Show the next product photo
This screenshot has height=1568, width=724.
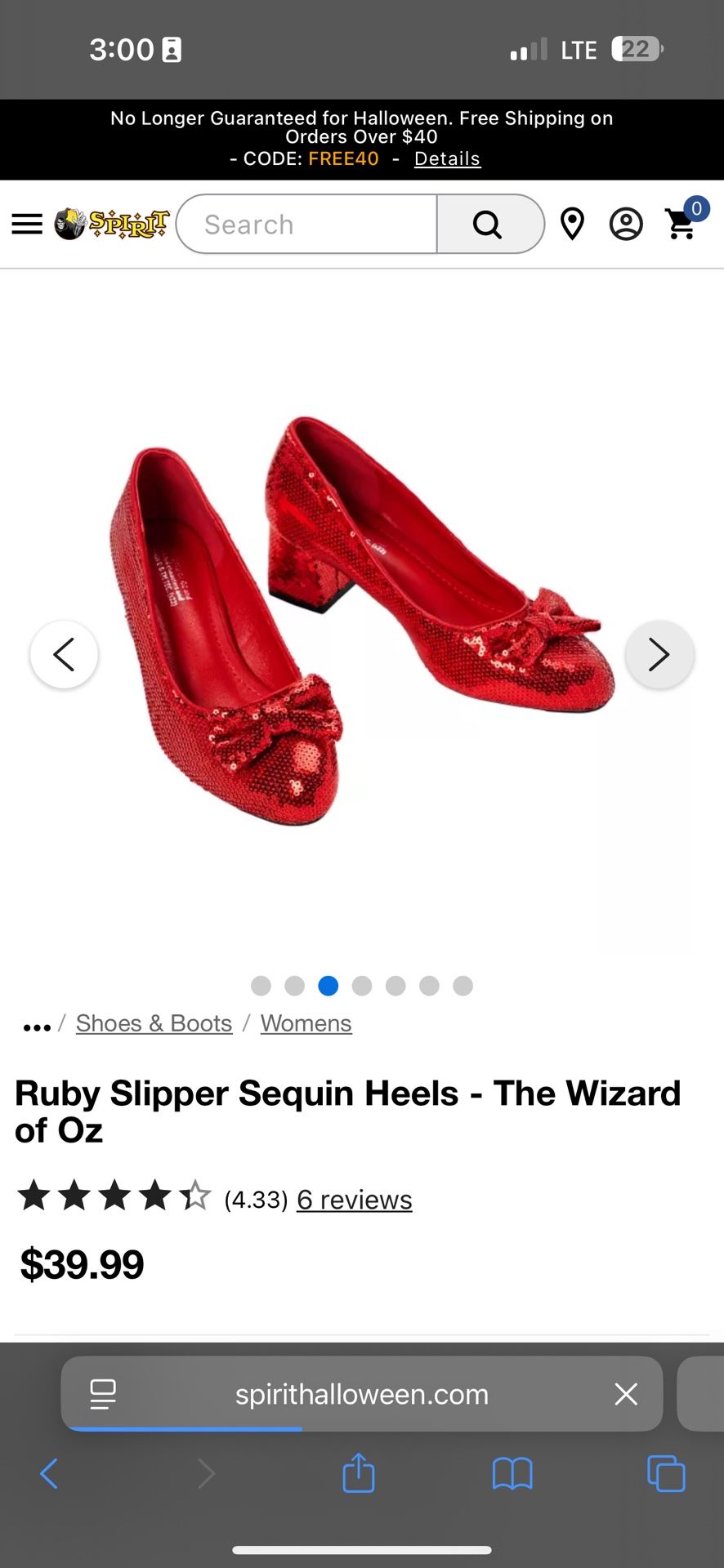[x=659, y=654]
